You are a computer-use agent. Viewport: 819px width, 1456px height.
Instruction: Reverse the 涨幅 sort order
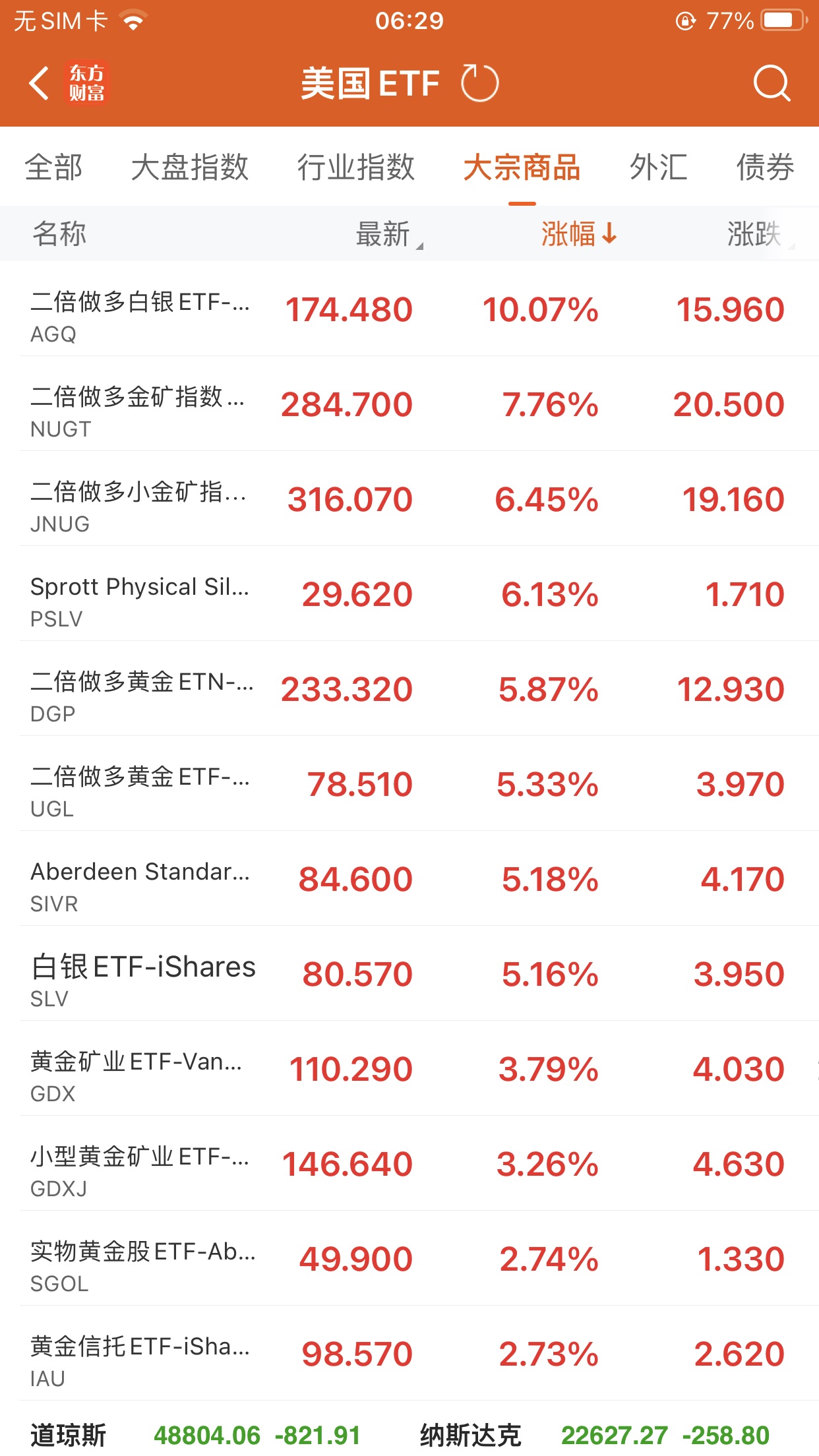578,234
